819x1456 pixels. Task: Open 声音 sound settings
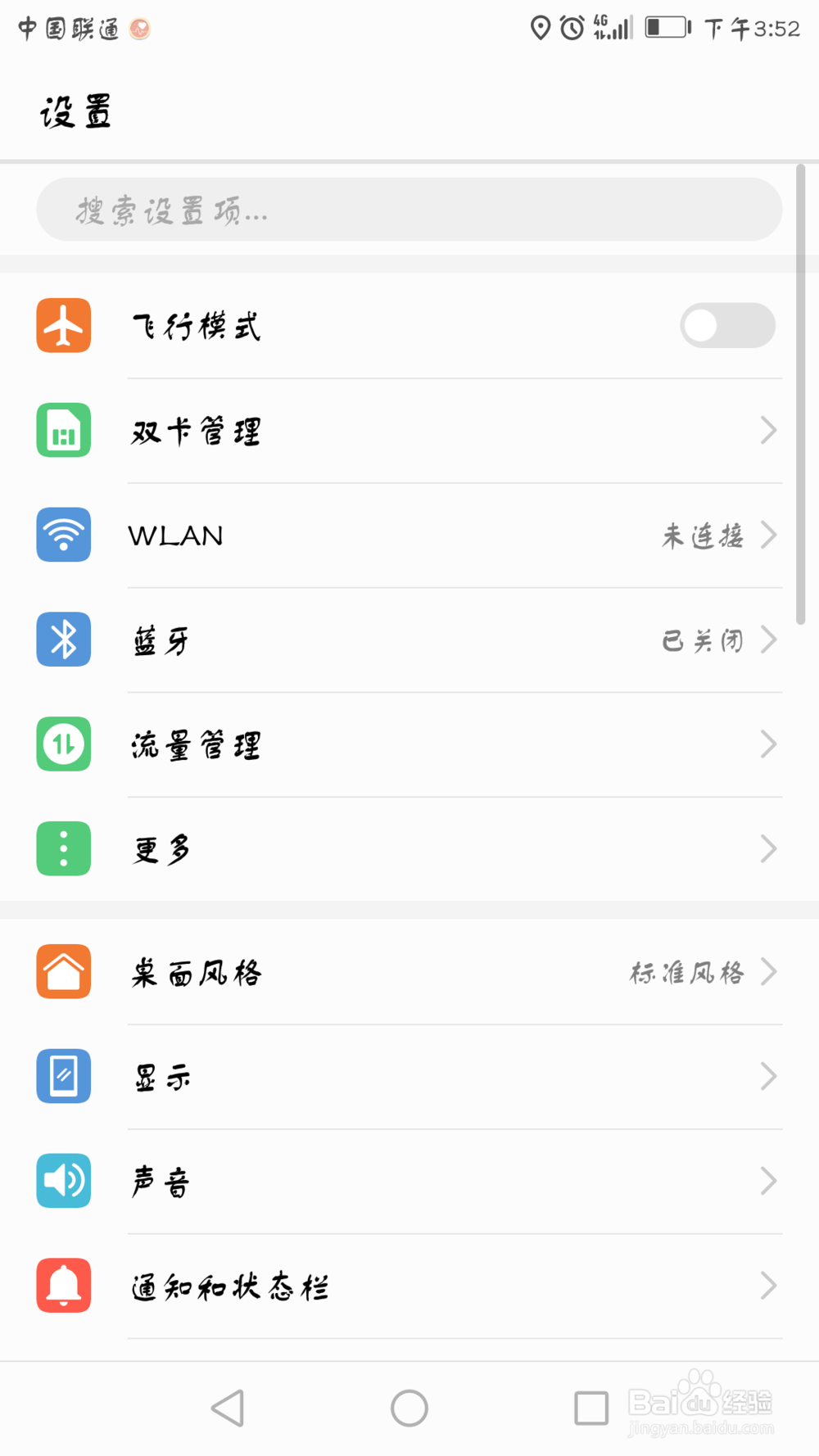[x=409, y=1181]
